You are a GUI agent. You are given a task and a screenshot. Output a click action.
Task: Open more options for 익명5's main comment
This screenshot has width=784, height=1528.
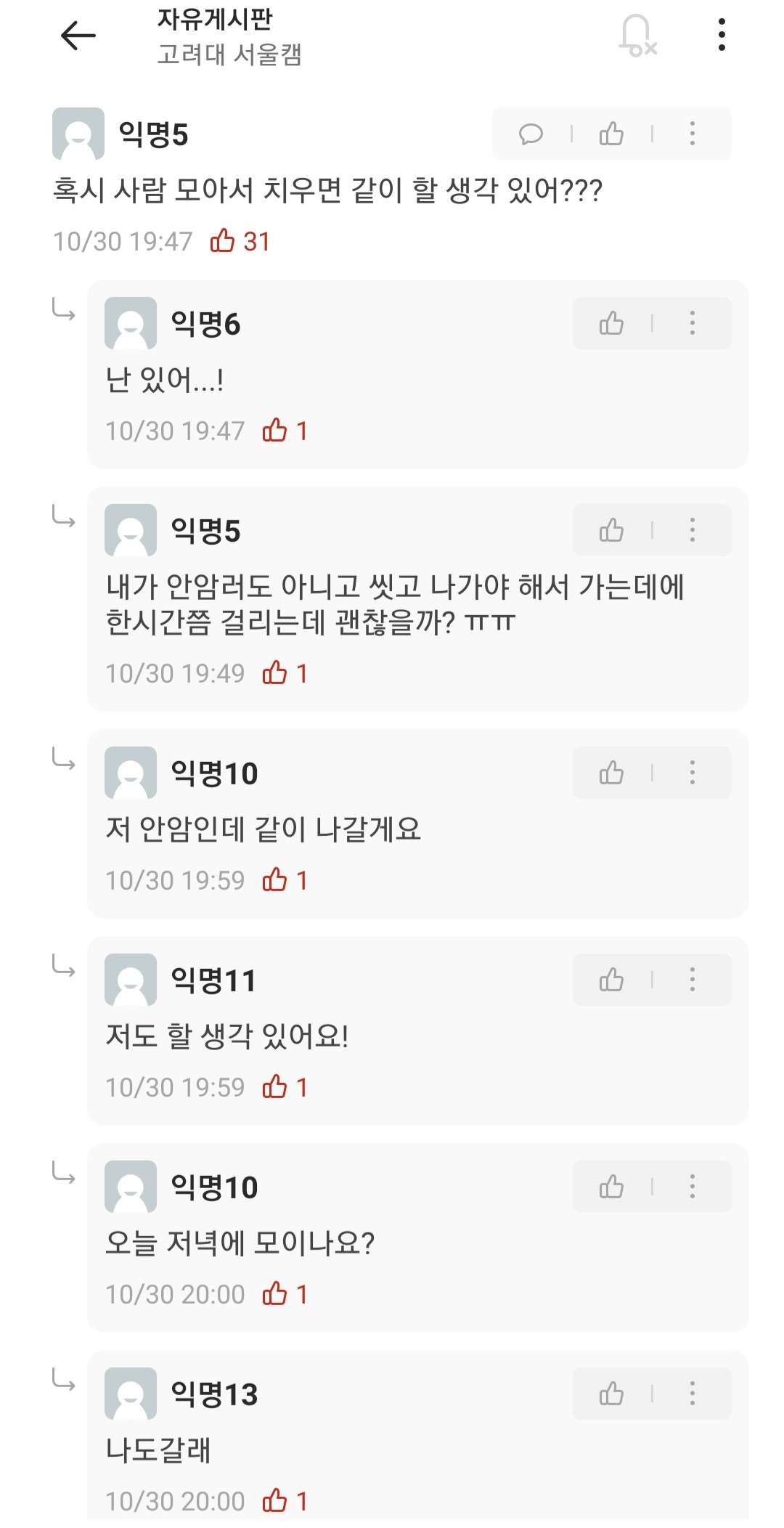click(x=692, y=134)
